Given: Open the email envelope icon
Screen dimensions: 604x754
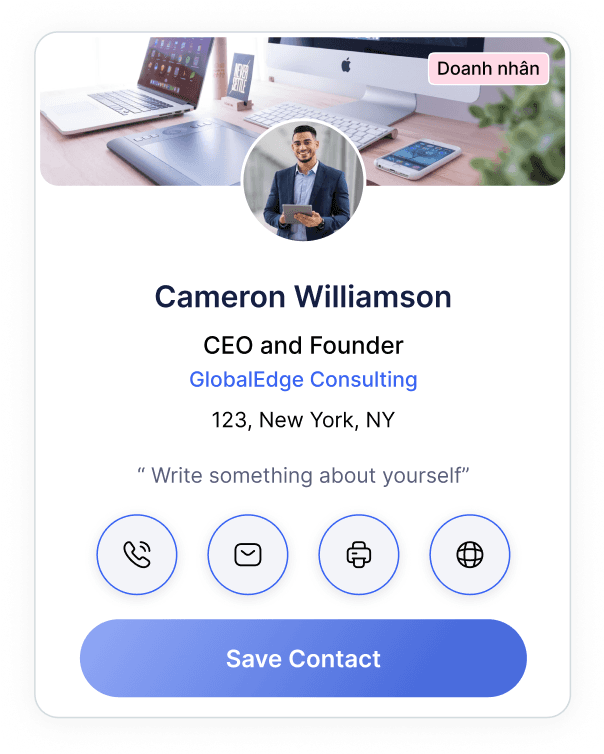Looking at the screenshot, I should click(x=248, y=555).
